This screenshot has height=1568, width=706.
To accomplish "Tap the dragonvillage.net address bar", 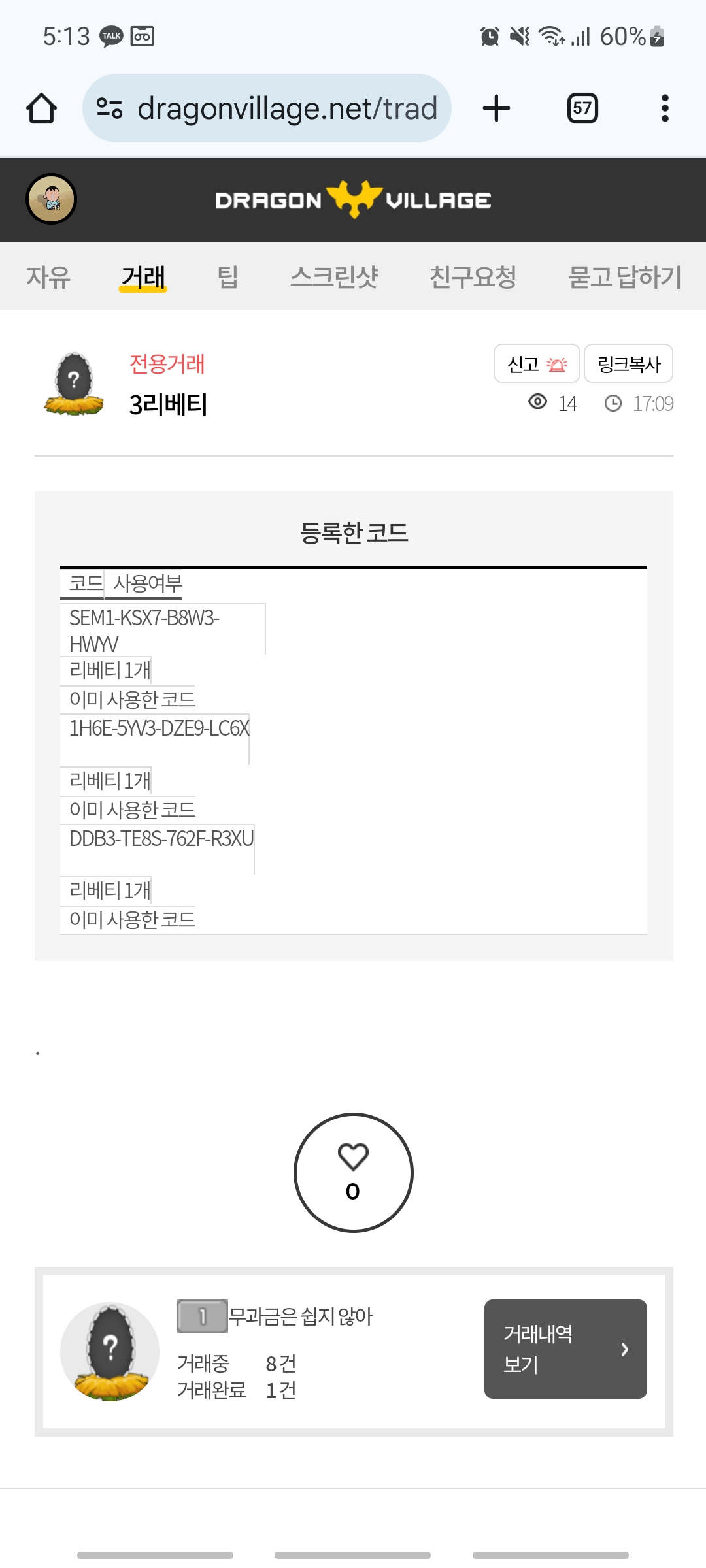I will point(267,108).
